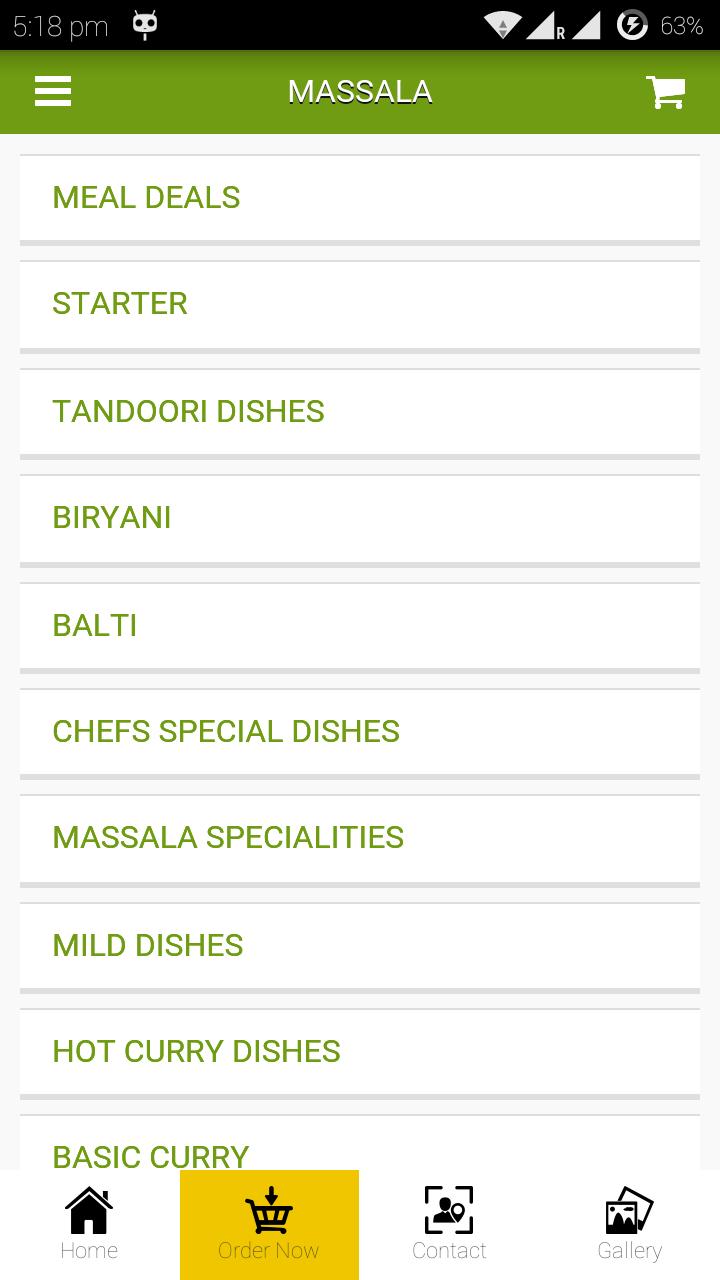Select the Order Now tab
The image size is (720, 1280).
269,1225
